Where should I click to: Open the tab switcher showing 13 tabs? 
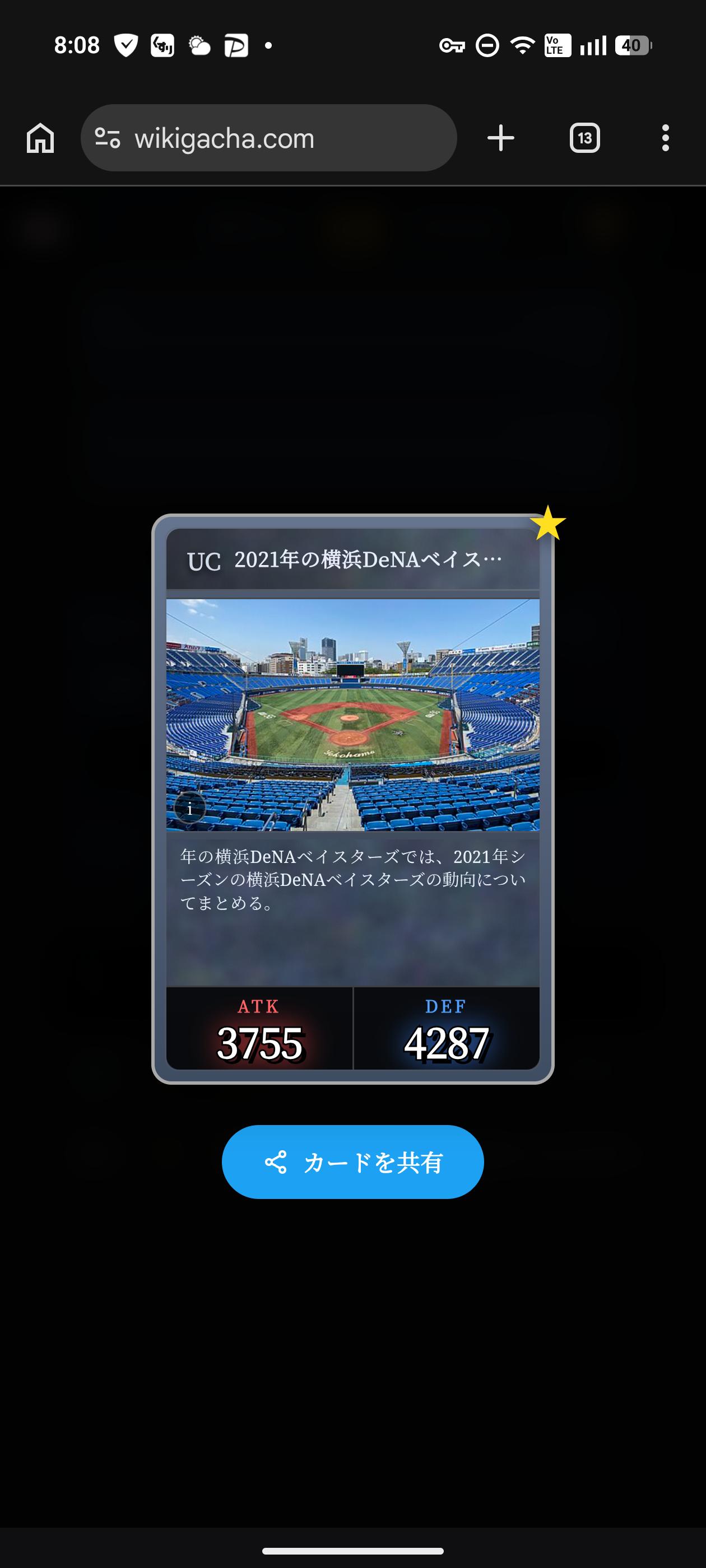point(584,138)
